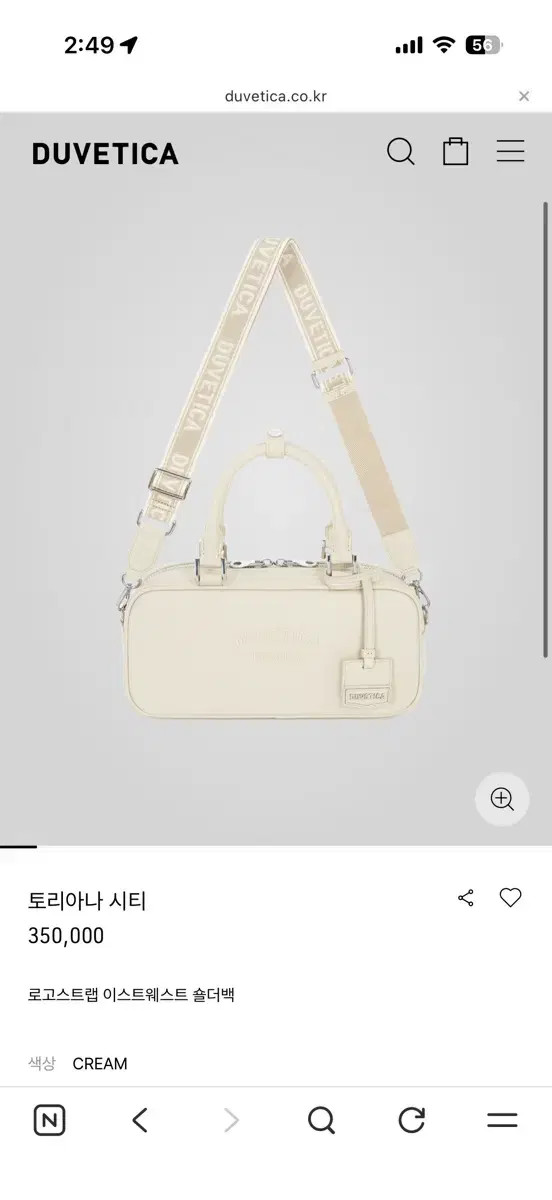The height and width of the screenshot is (1200, 552).
Task: Add 토리아나 시티 to wishlist
Action: click(x=511, y=898)
